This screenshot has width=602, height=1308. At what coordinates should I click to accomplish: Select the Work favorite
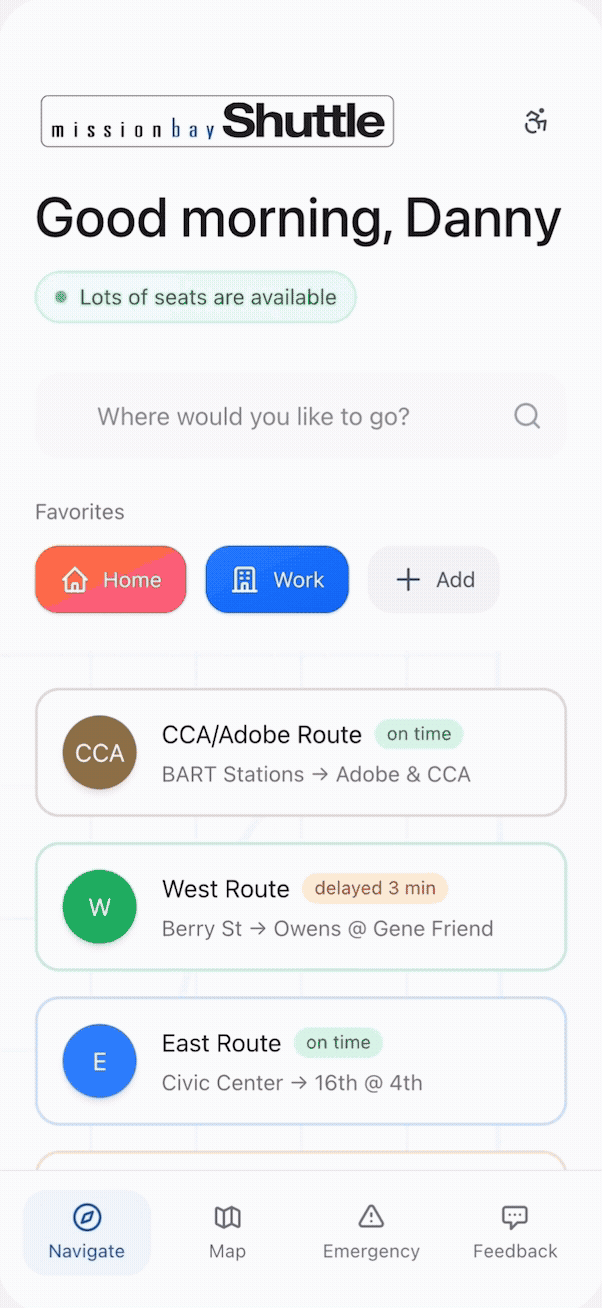coord(277,579)
